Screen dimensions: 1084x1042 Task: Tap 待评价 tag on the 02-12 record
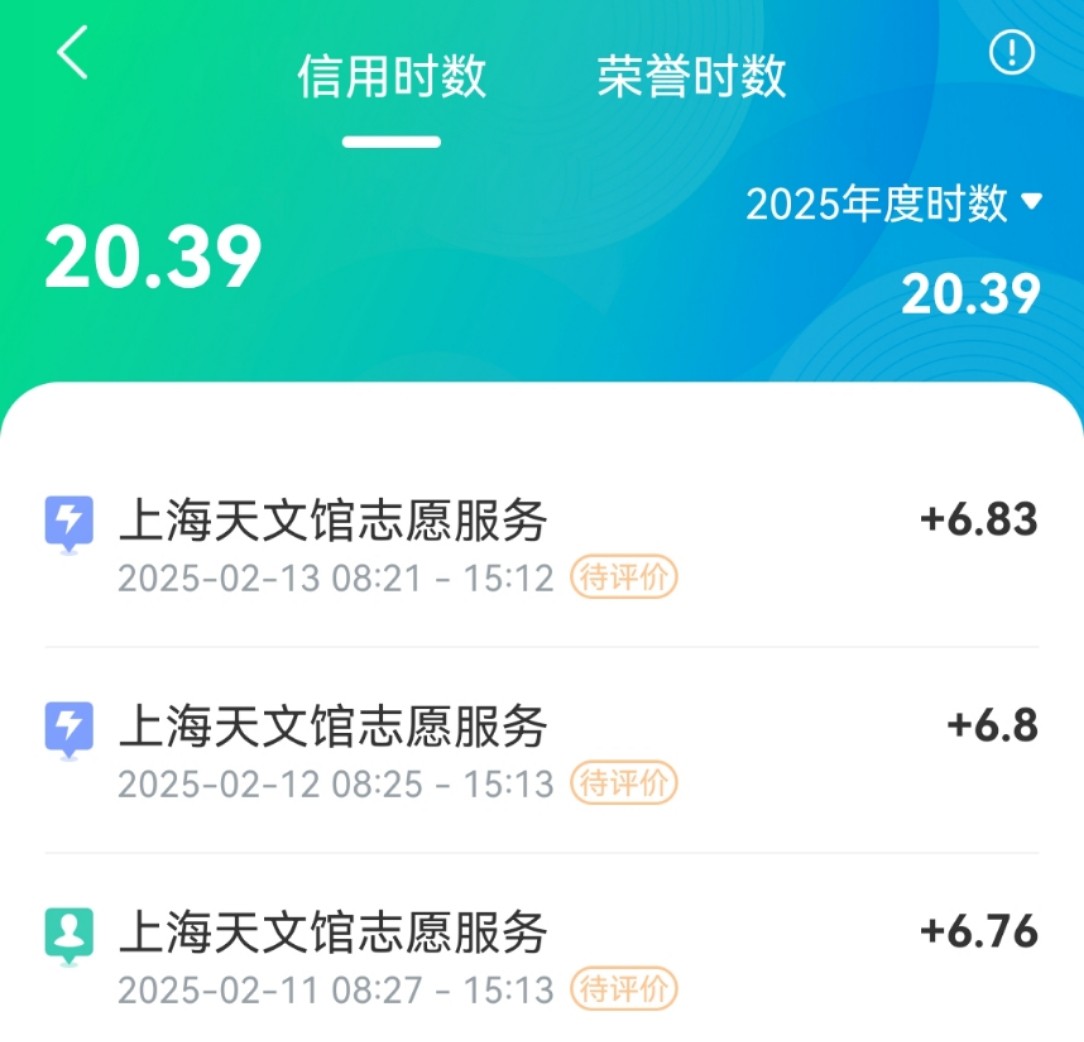[624, 784]
